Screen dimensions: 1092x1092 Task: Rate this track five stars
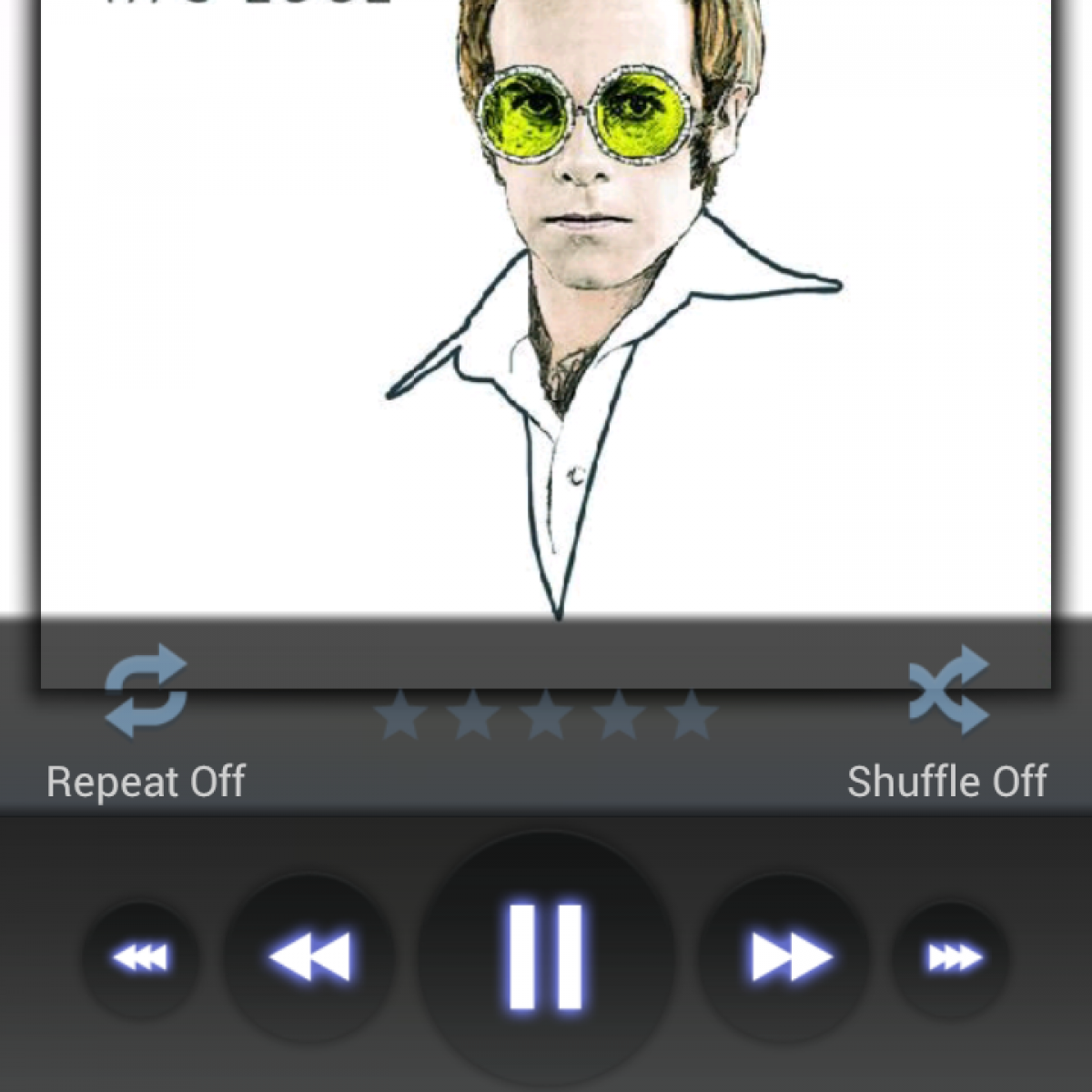pyautogui.click(x=692, y=715)
